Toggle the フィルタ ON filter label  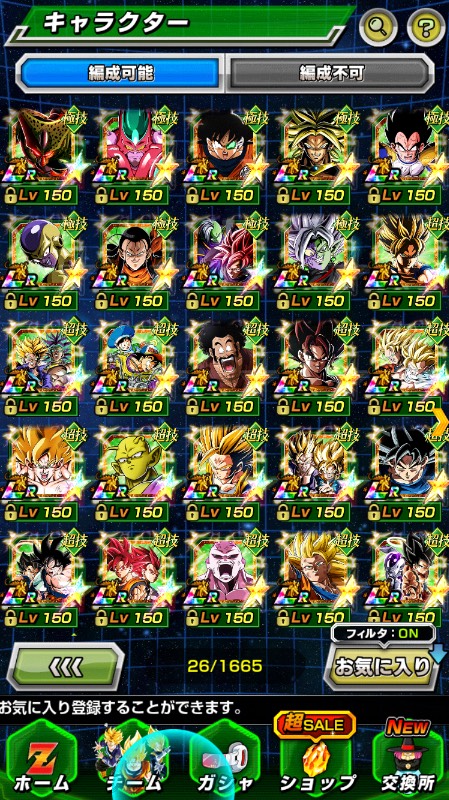[x=382, y=635]
